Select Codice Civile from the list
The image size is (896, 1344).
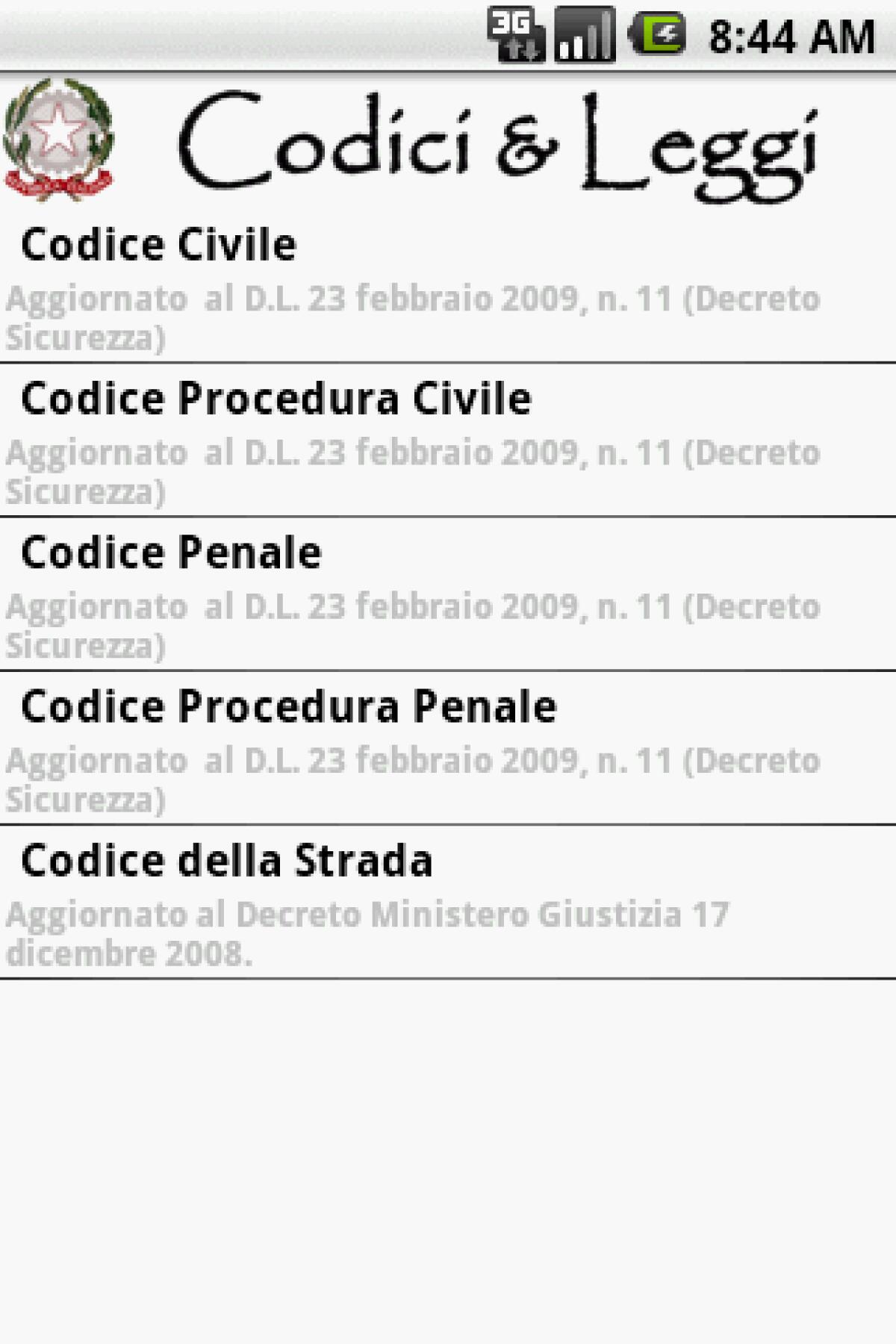(x=157, y=243)
